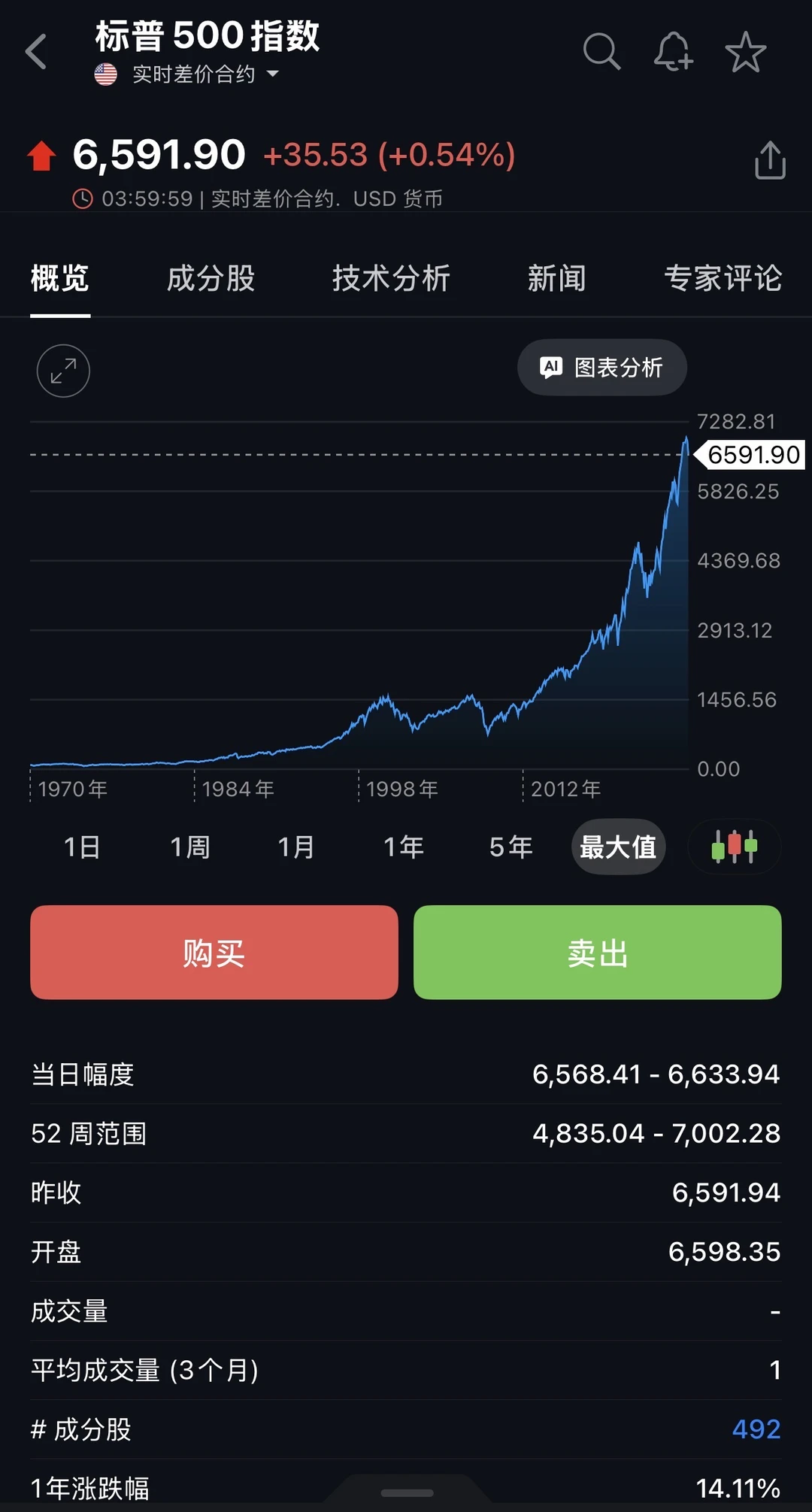This screenshot has height=1512, width=812.
Task: Go back to the previous screen
Action: 36,52
